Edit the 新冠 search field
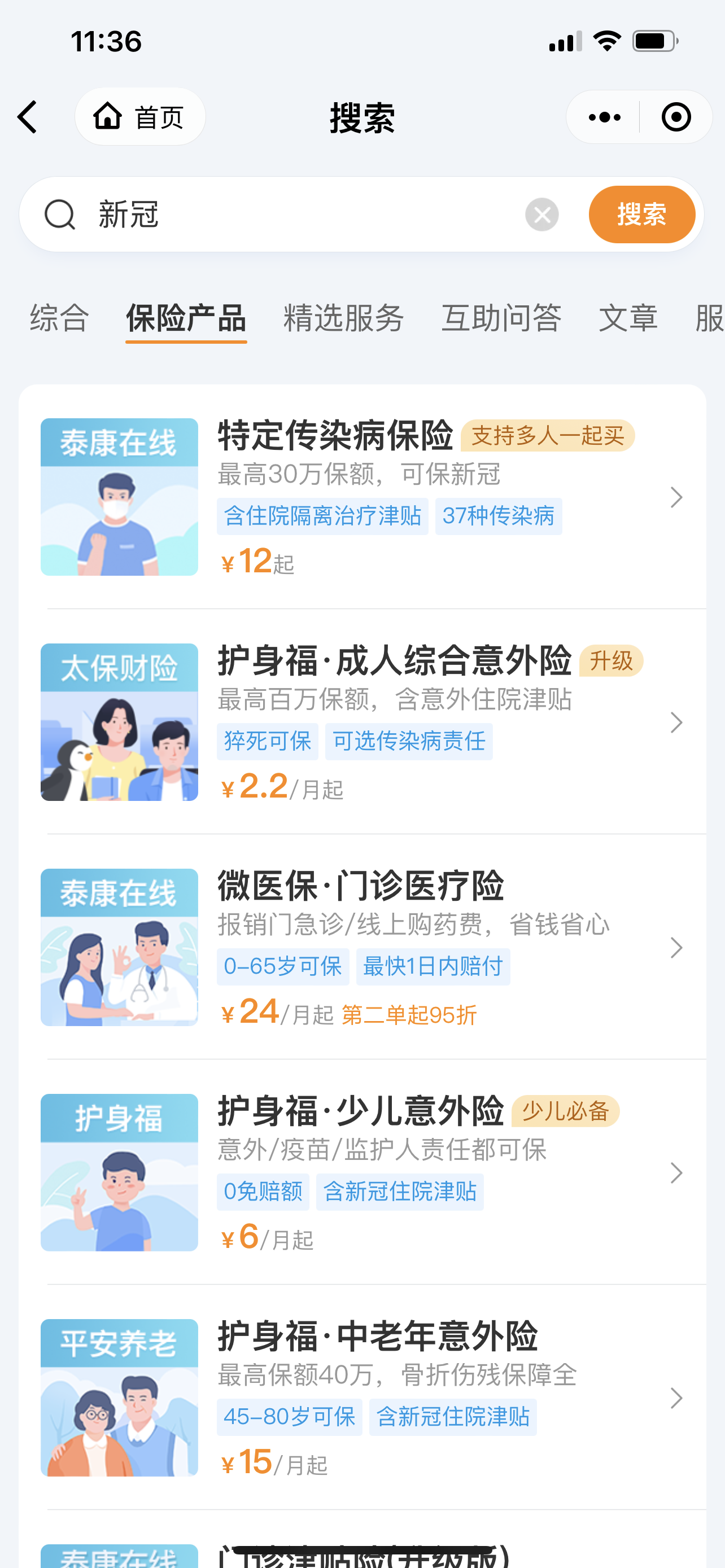The width and height of the screenshot is (725, 1568). (x=304, y=215)
